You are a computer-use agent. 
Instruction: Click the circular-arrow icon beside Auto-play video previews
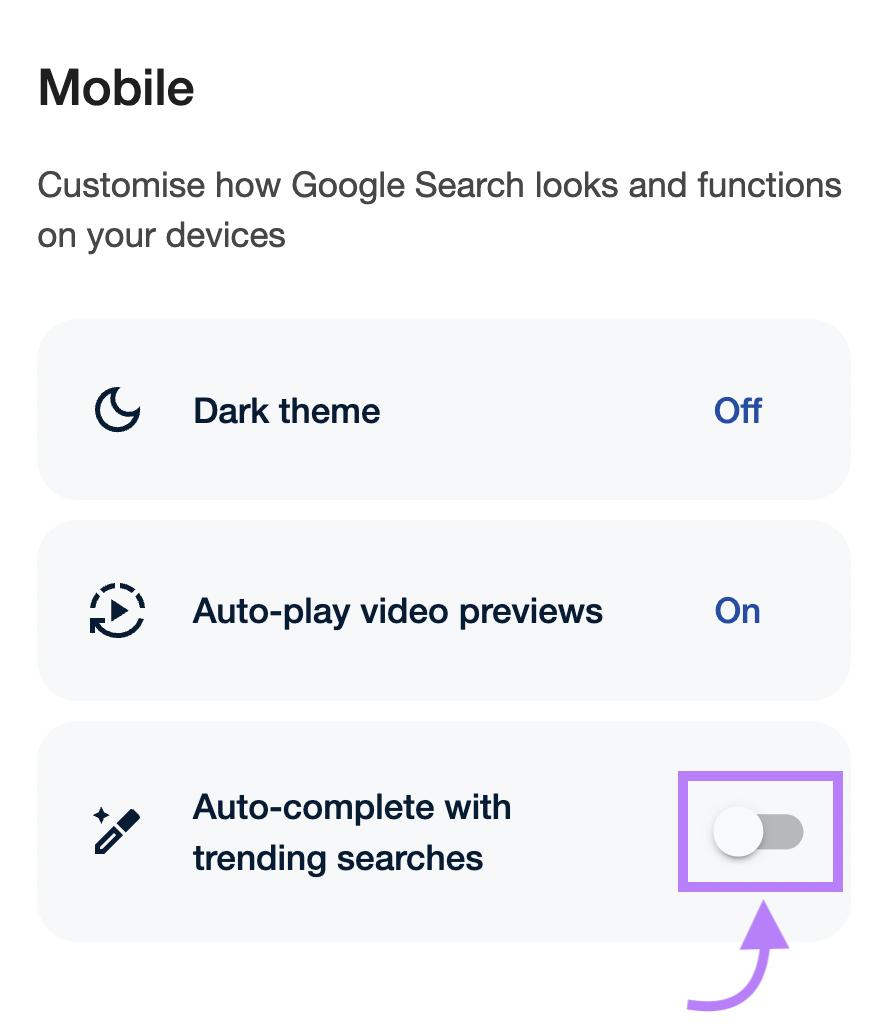[117, 610]
